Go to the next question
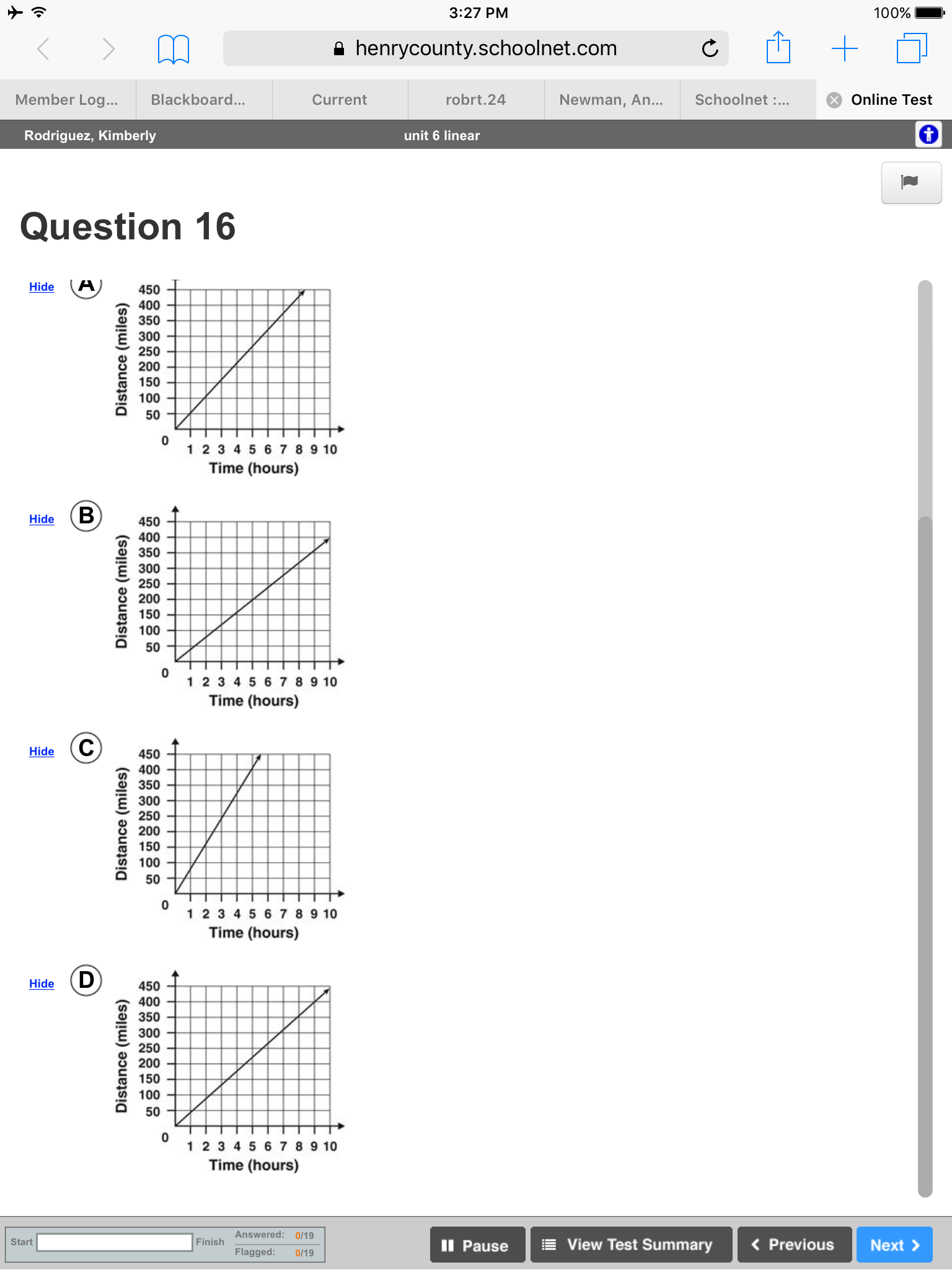952x1270 pixels. click(894, 1245)
